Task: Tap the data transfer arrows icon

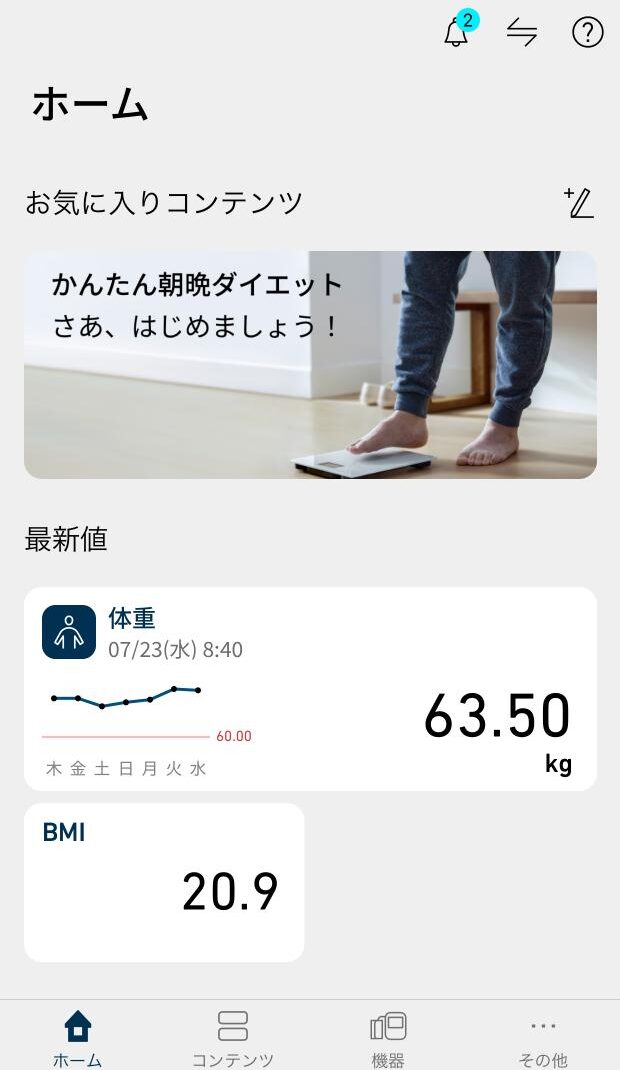Action: 522,32
